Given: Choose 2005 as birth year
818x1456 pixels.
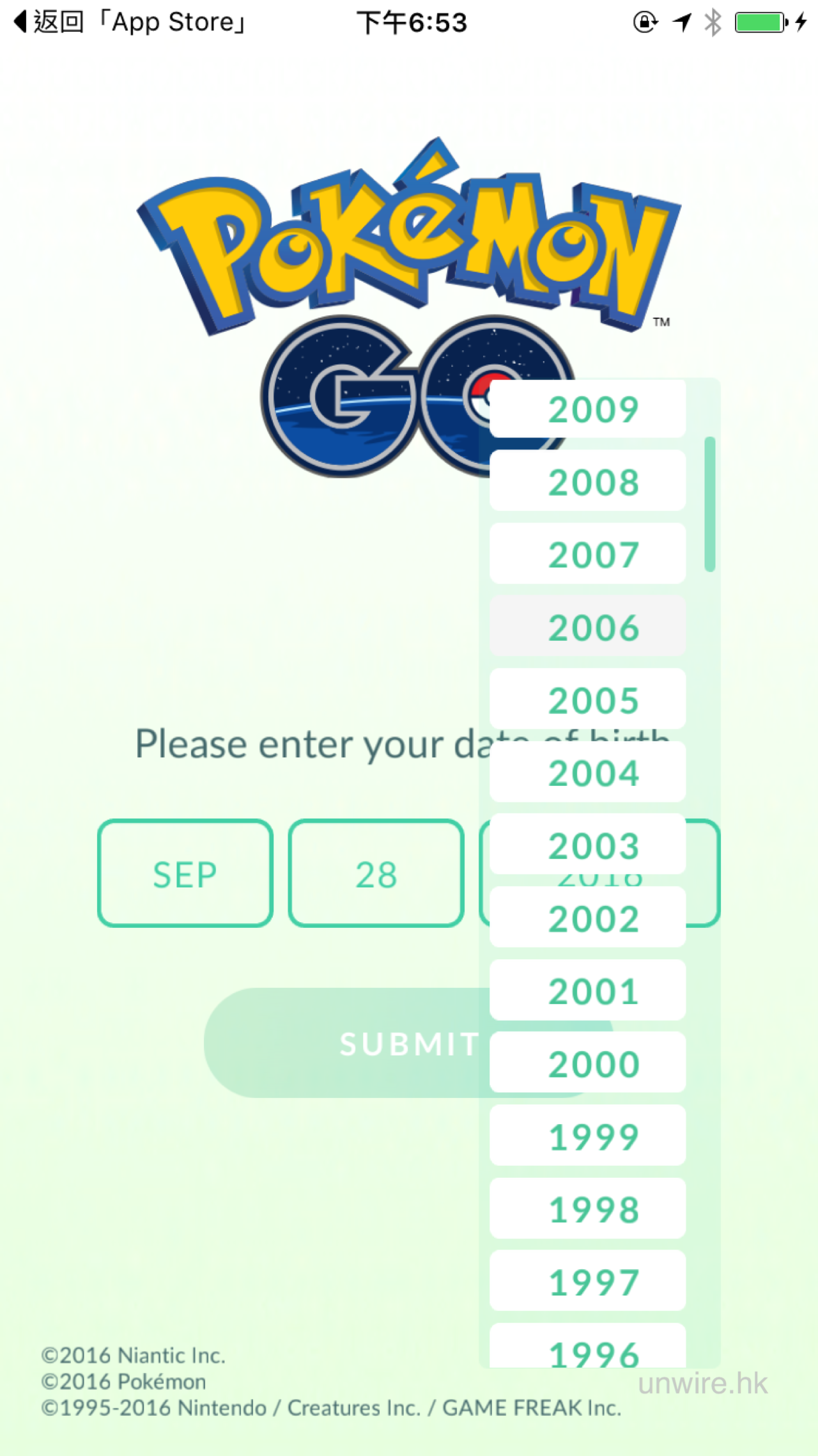Looking at the screenshot, I should coord(587,699).
